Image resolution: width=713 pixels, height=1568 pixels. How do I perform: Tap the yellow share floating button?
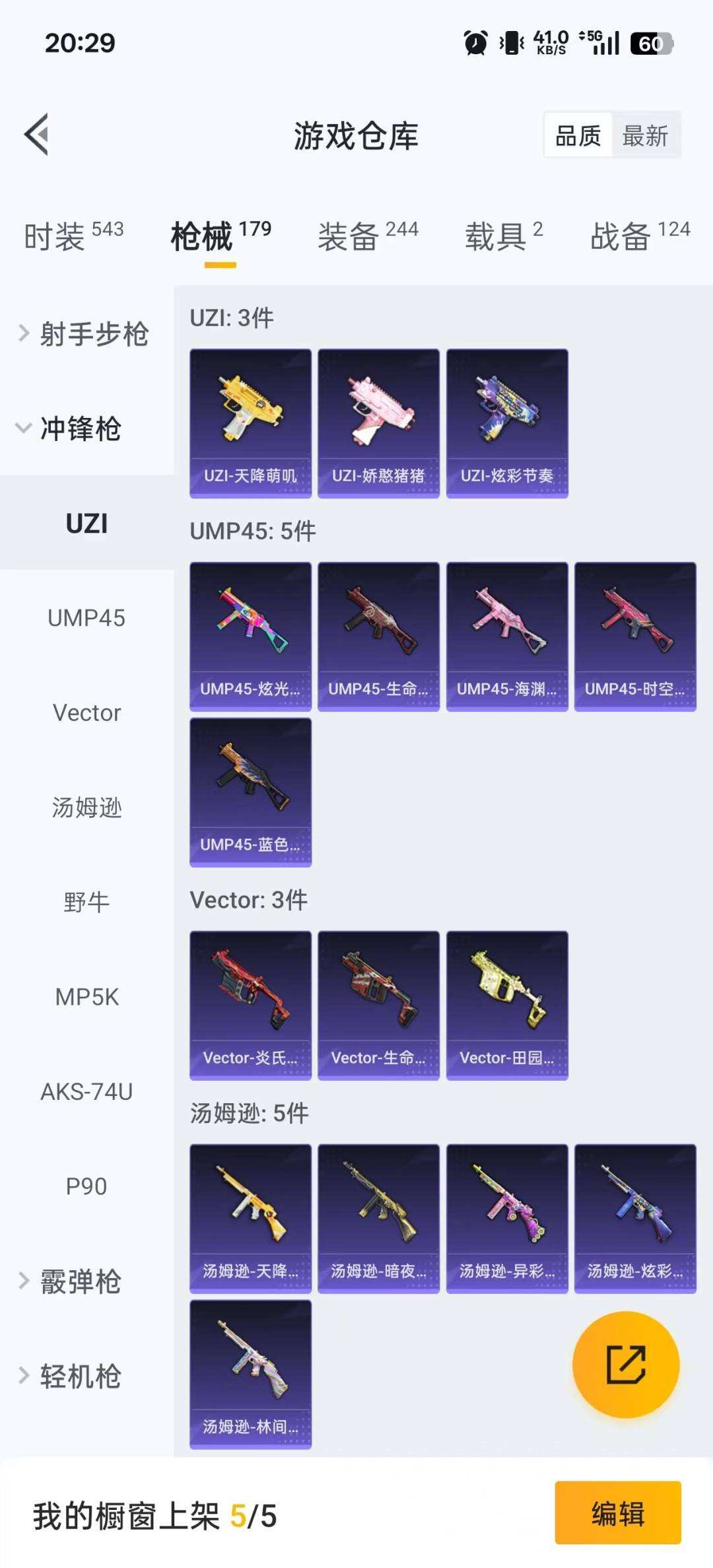click(x=625, y=1365)
